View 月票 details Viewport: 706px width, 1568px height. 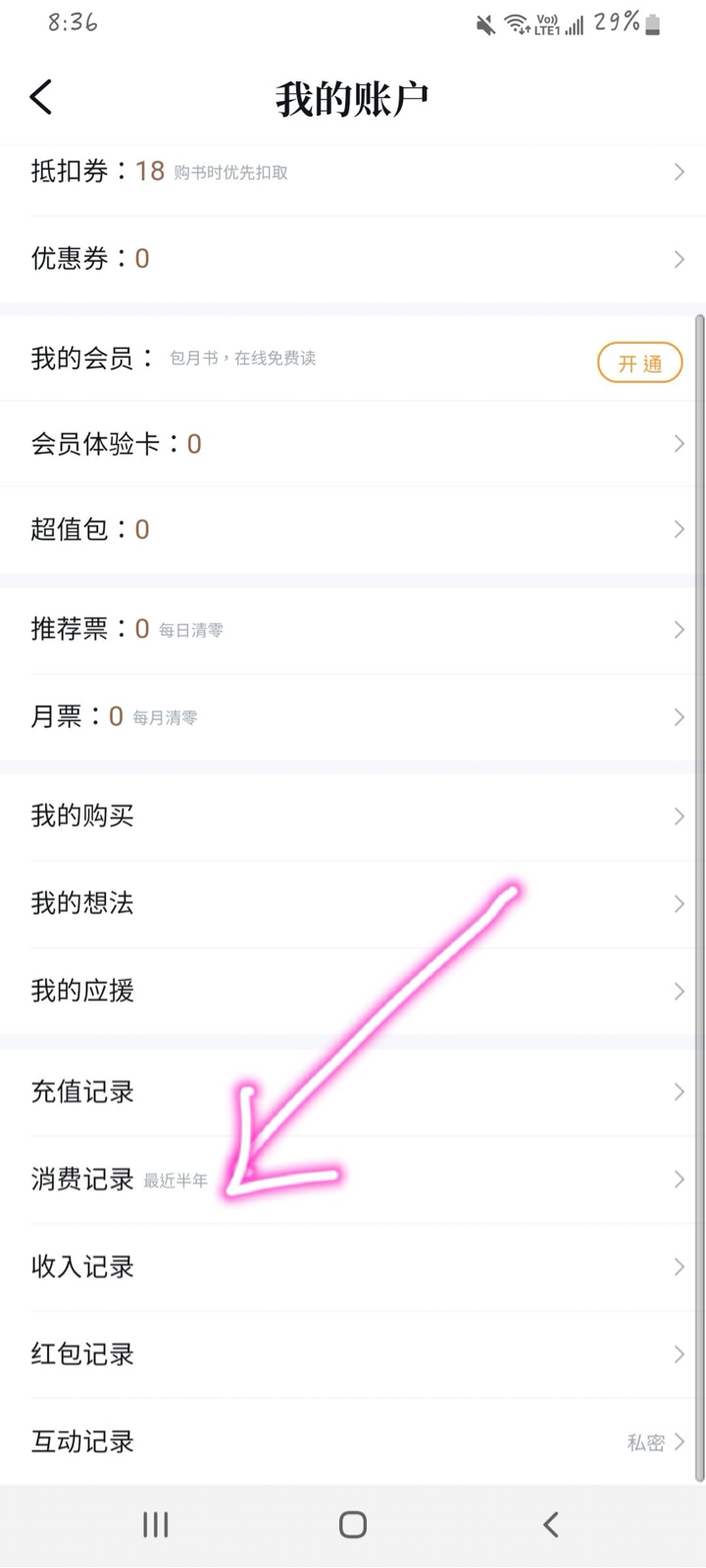[353, 717]
